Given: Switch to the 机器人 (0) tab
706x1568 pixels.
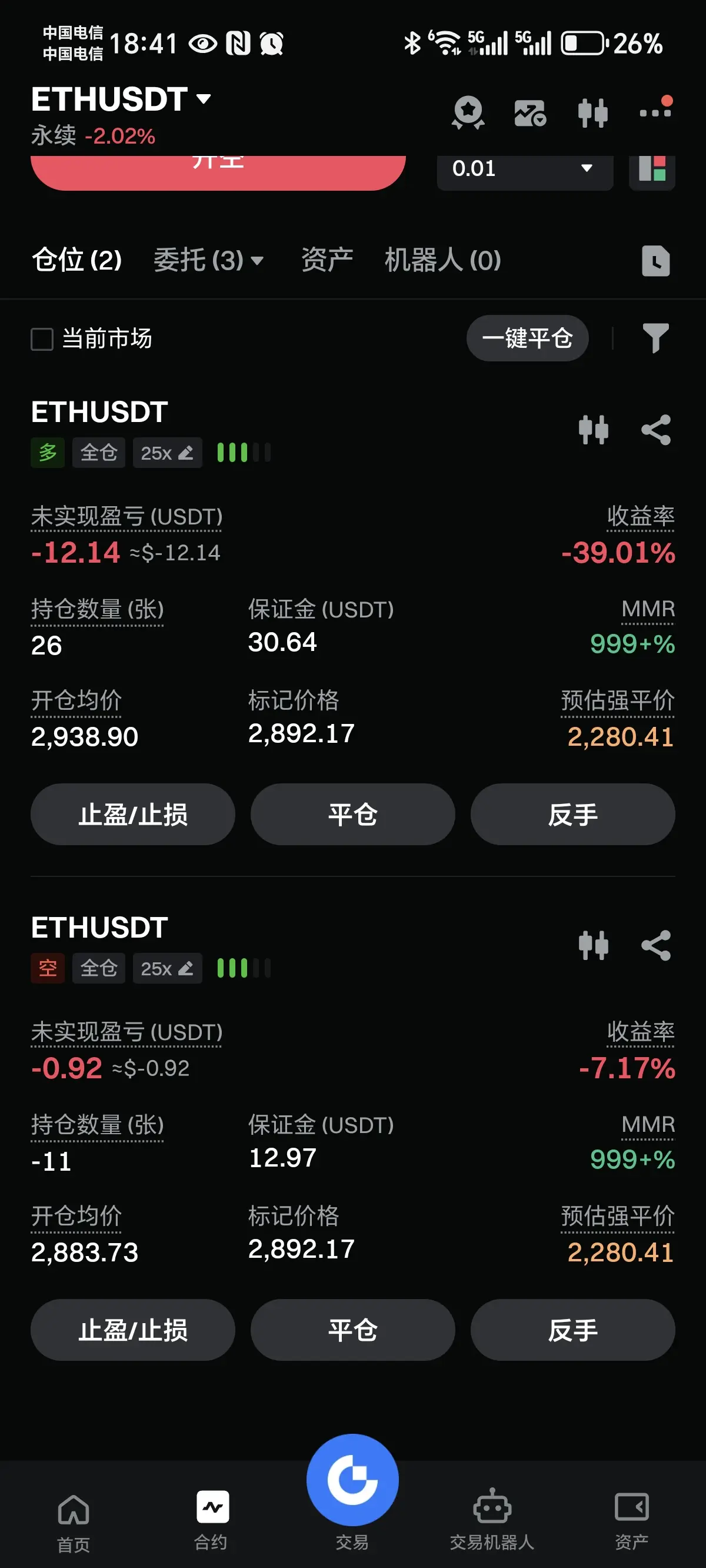Looking at the screenshot, I should 442,261.
